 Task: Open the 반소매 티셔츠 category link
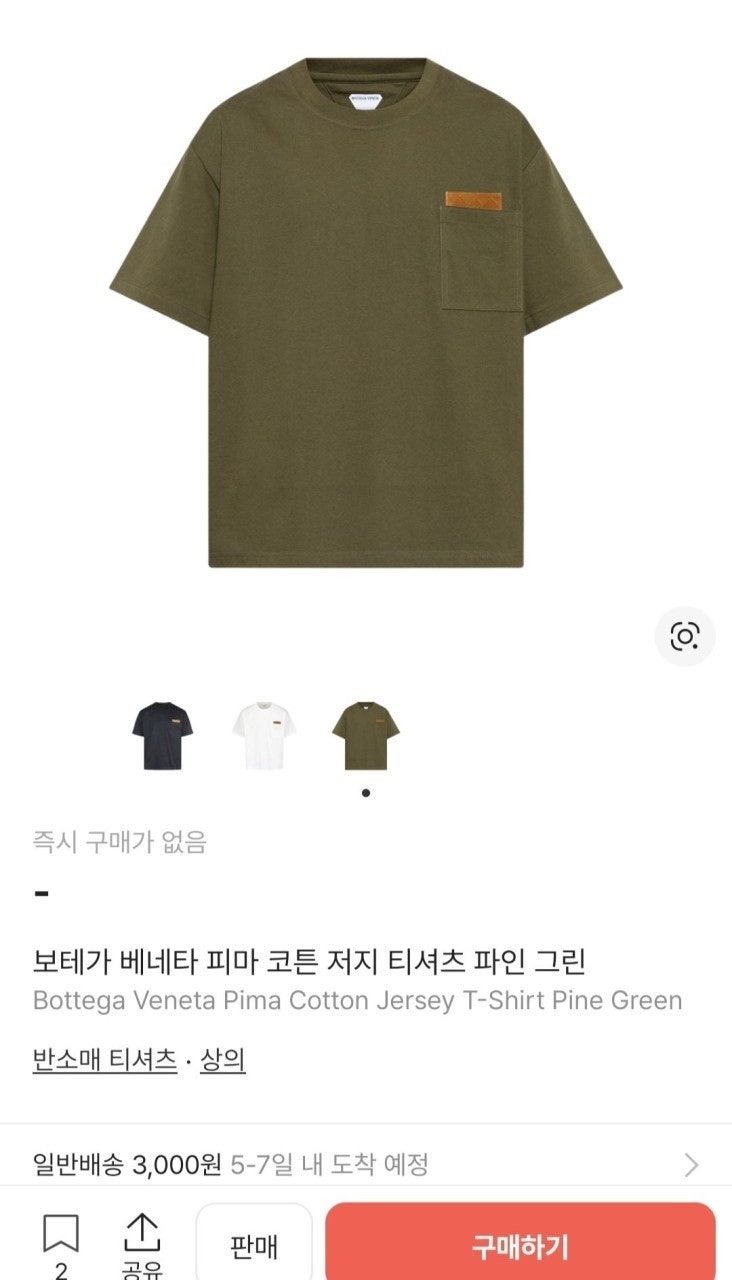104,1059
